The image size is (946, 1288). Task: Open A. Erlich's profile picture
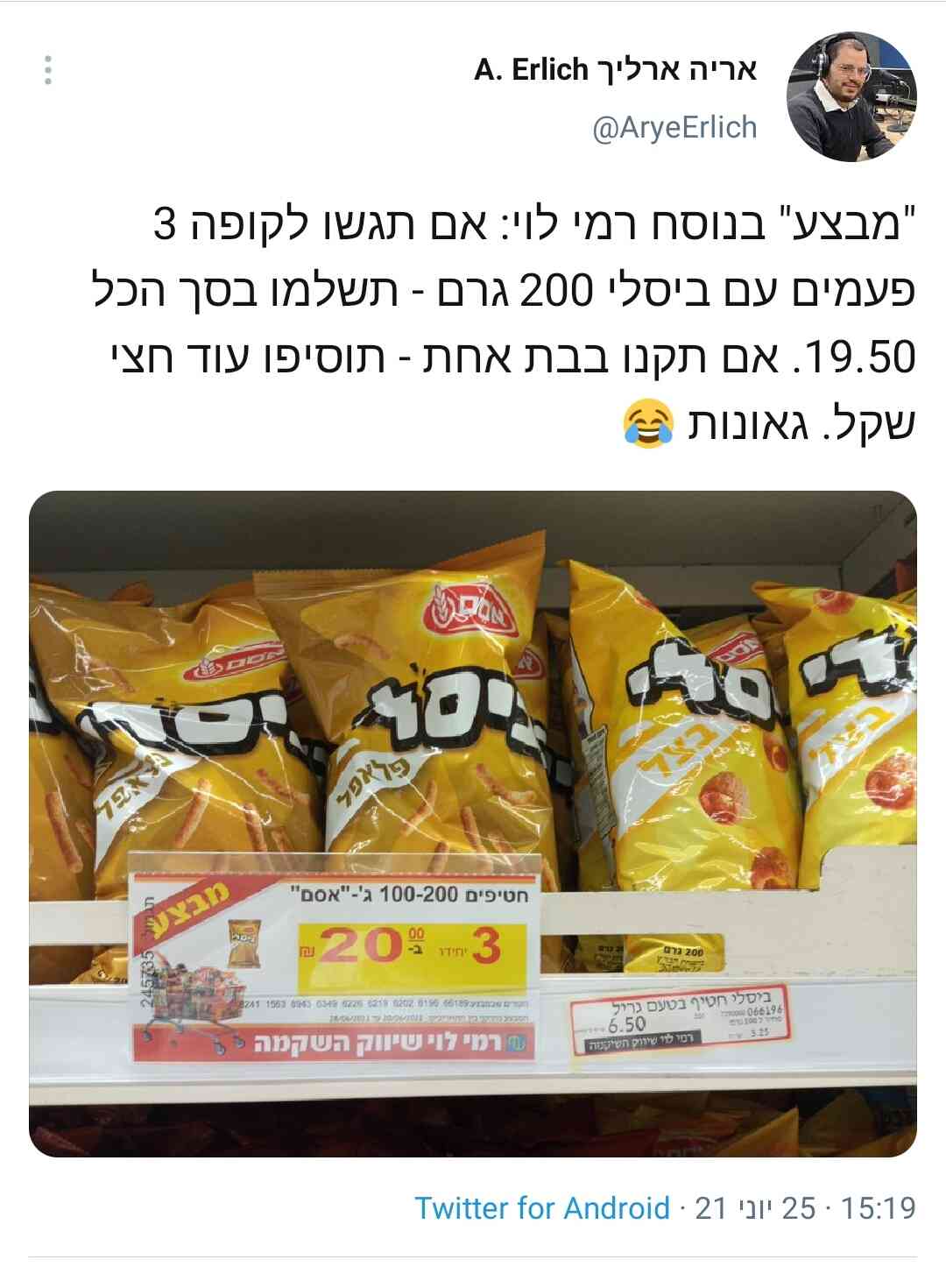click(851, 96)
